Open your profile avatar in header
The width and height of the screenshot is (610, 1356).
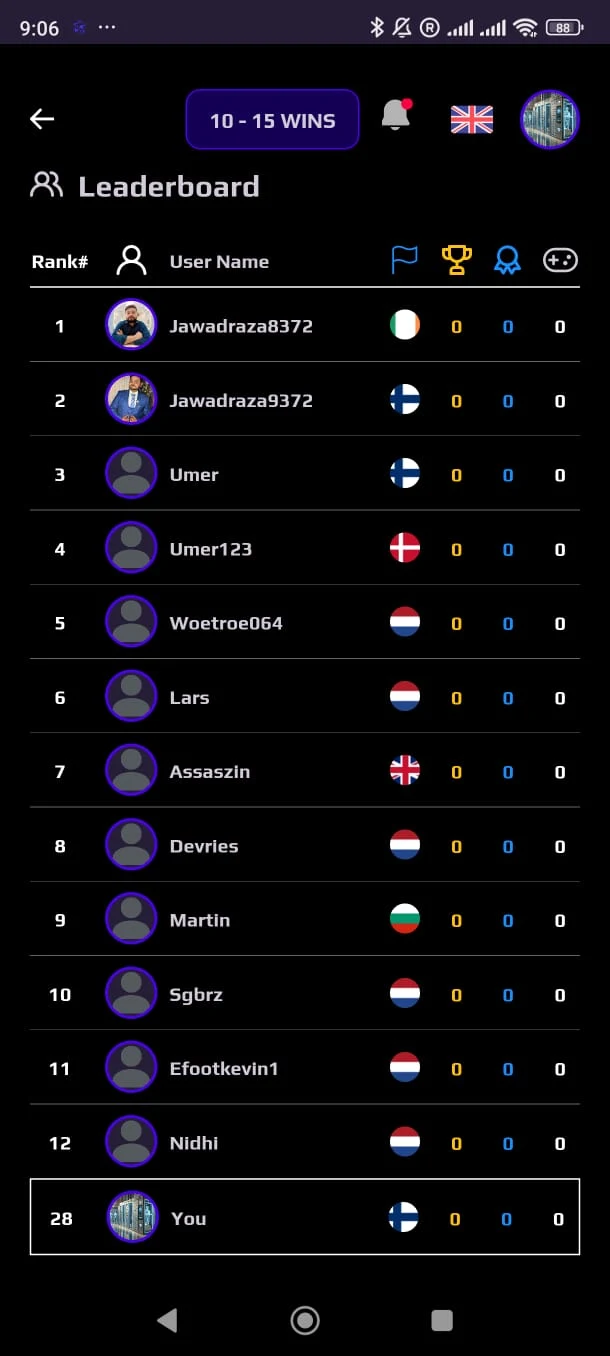[550, 120]
